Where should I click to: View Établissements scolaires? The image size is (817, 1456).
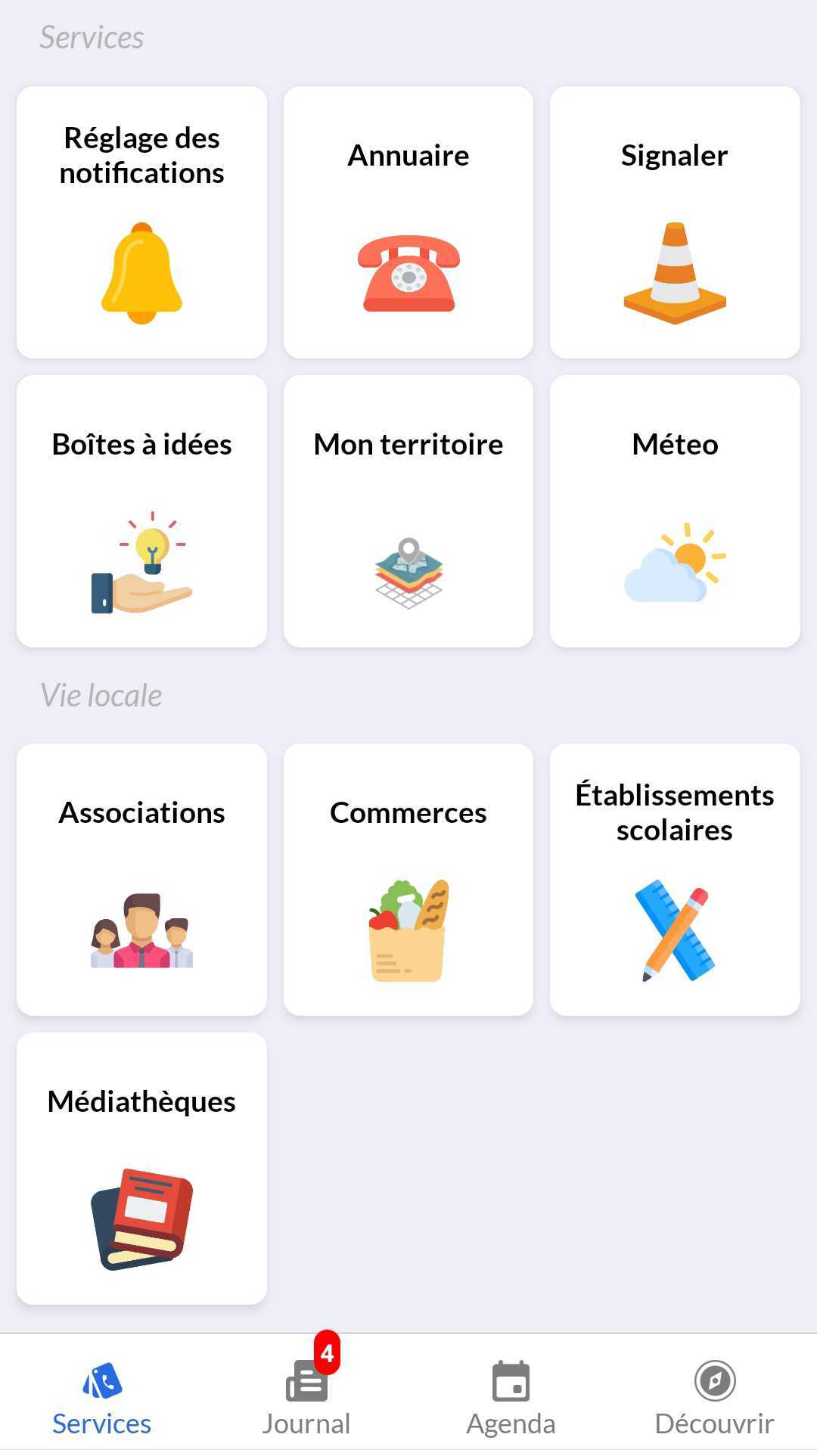coord(675,880)
